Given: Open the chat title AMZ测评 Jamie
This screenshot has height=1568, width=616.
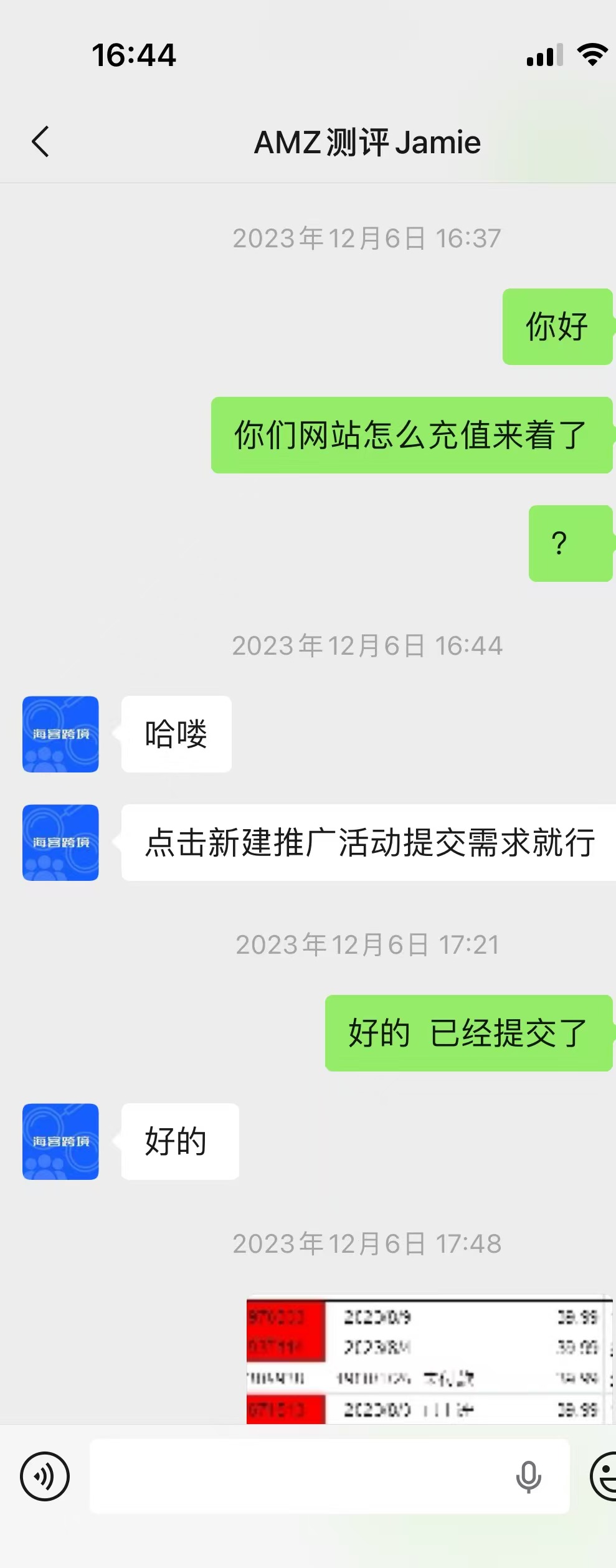Looking at the screenshot, I should coord(367,142).
